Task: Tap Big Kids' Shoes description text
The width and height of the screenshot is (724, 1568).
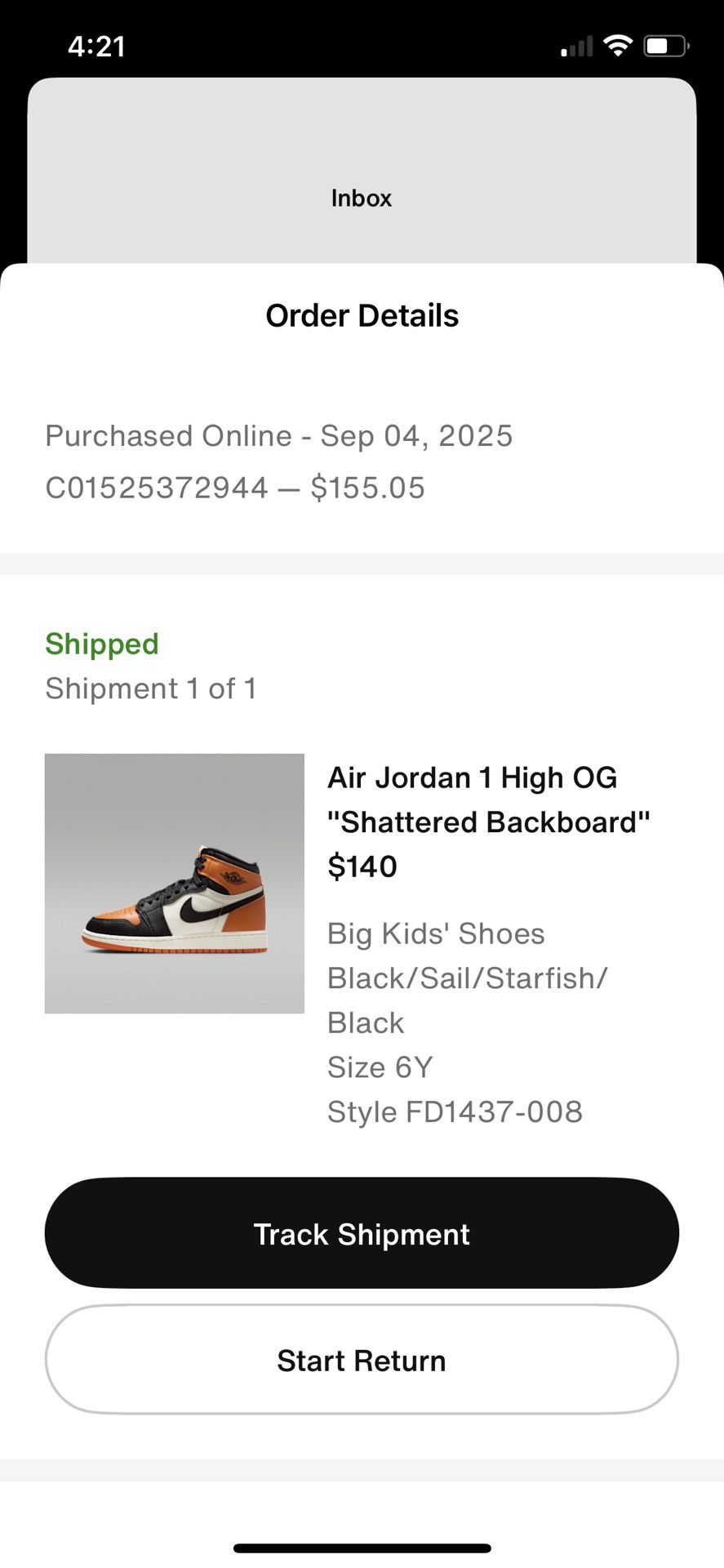Action: pyautogui.click(x=436, y=933)
